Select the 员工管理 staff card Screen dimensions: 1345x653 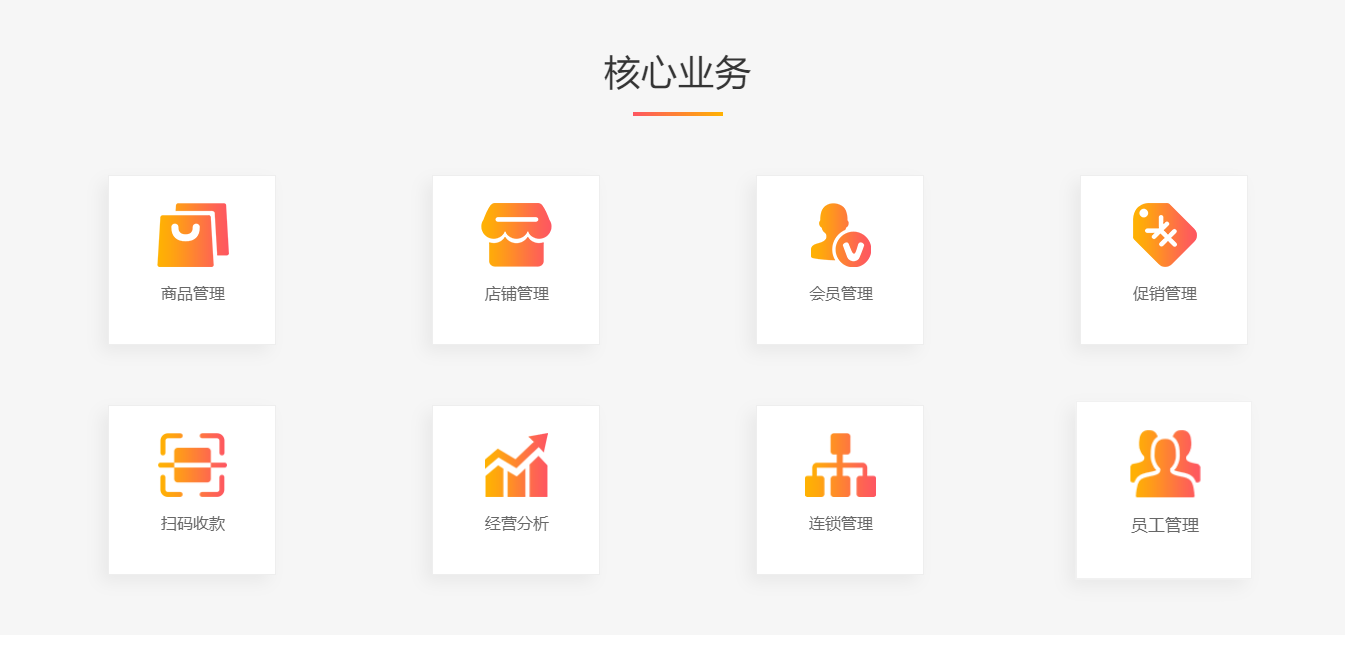click(1164, 490)
